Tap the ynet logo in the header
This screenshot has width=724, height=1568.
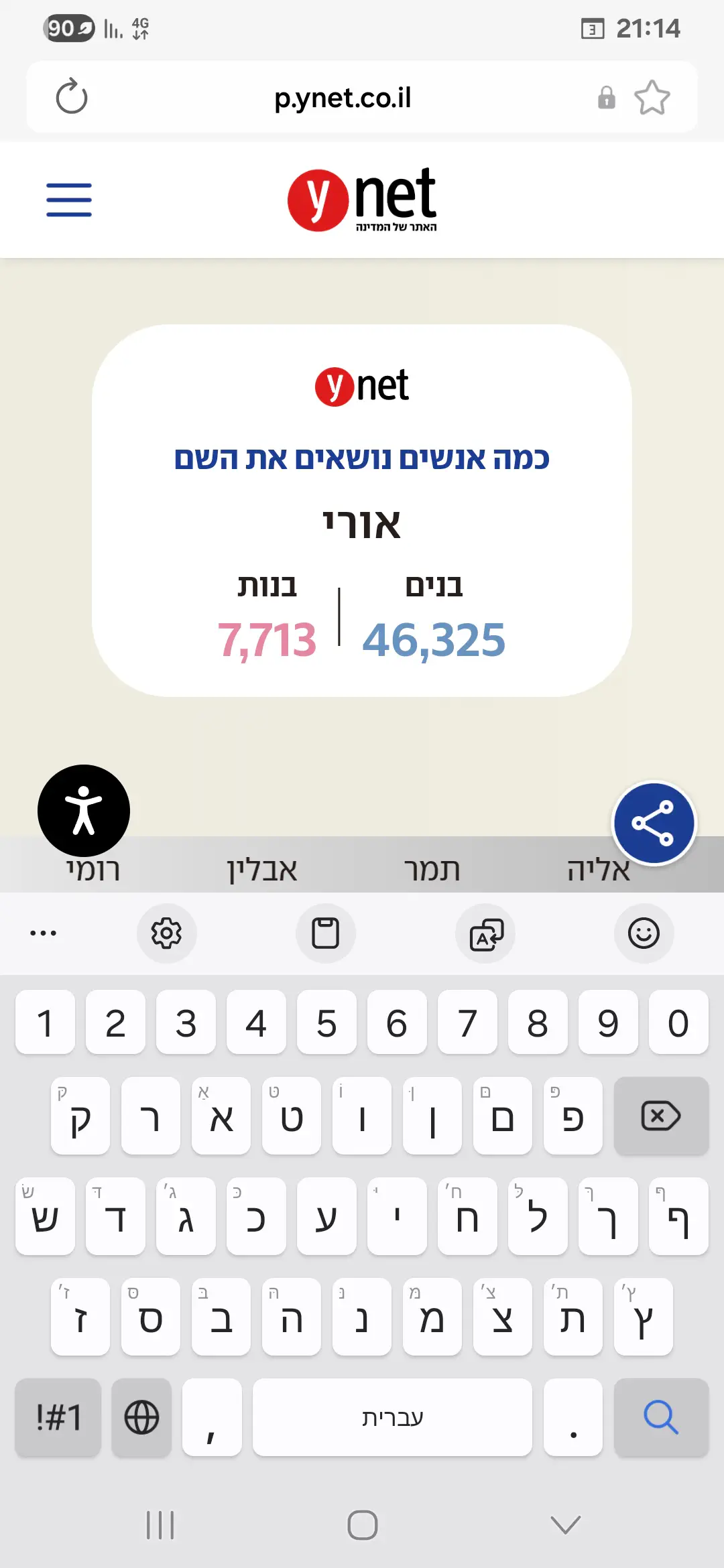(362, 200)
